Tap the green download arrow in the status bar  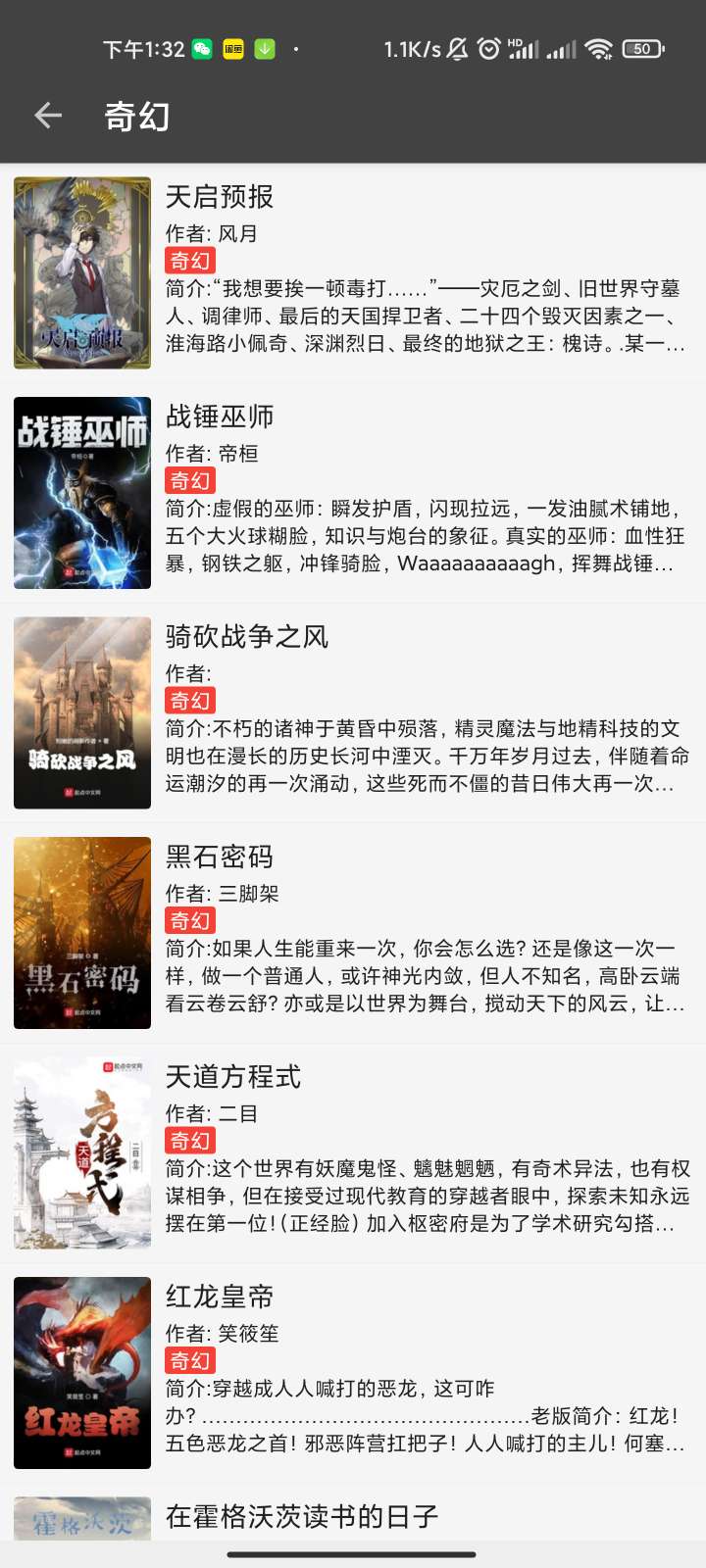265,47
